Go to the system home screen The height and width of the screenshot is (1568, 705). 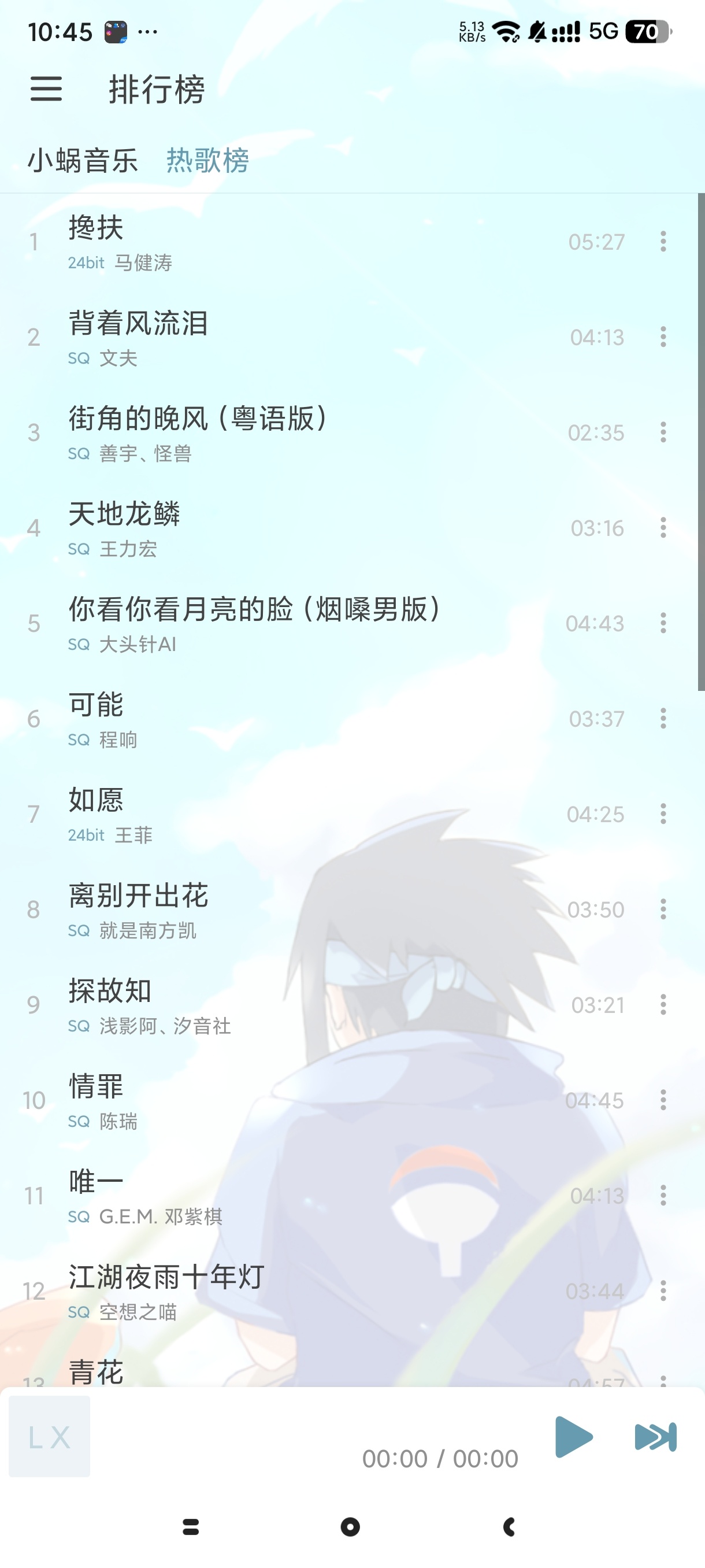[x=350, y=1526]
